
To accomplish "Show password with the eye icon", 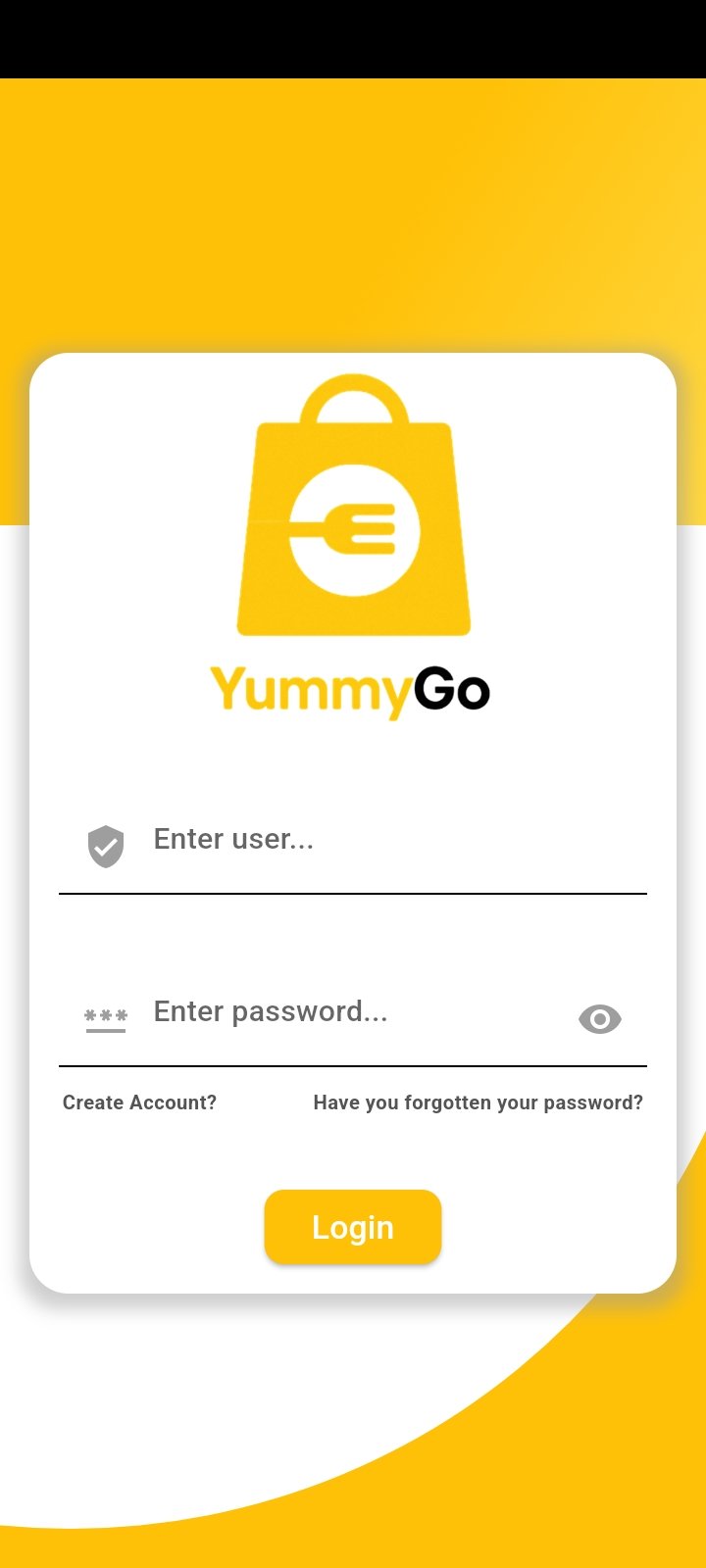I will pyautogui.click(x=600, y=1019).
